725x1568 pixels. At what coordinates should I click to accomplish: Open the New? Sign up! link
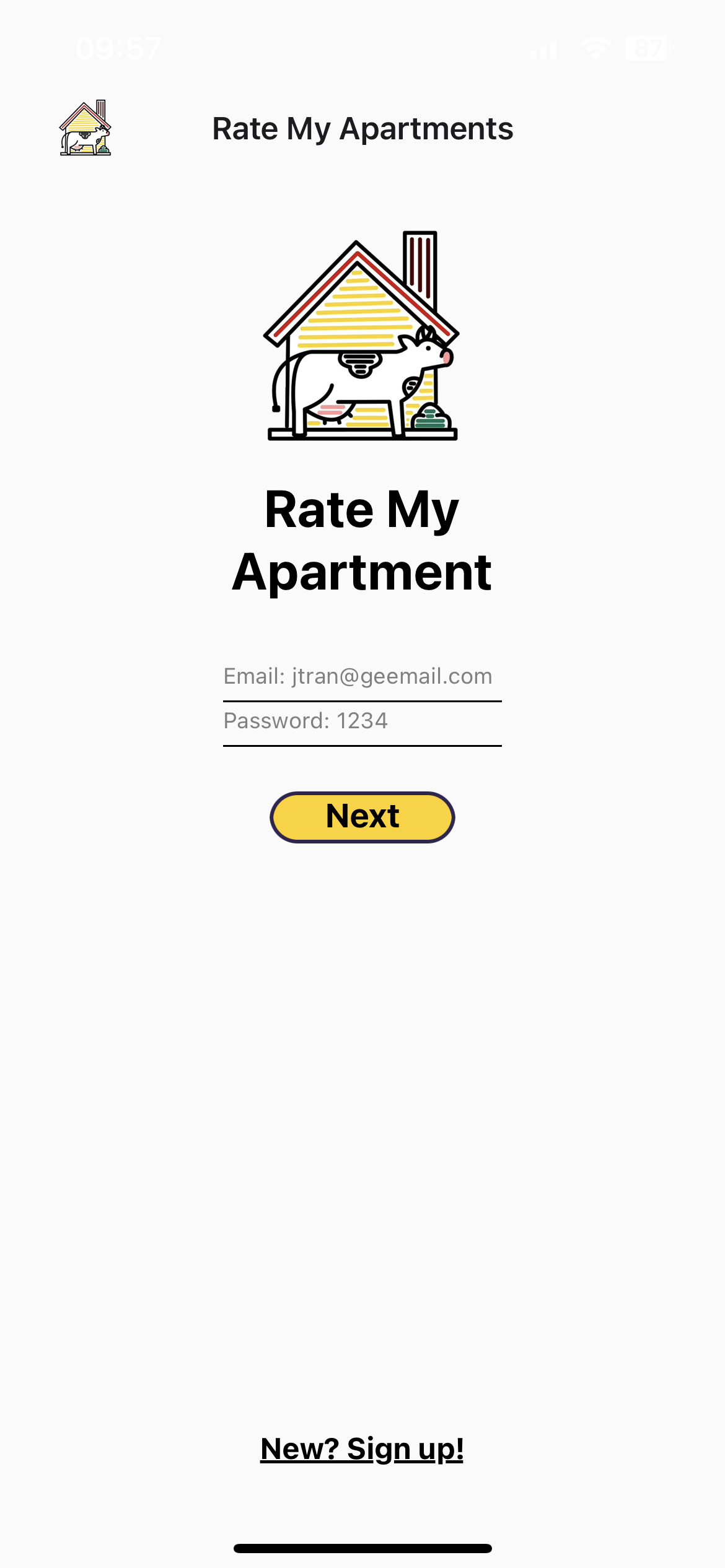pyautogui.click(x=362, y=1450)
